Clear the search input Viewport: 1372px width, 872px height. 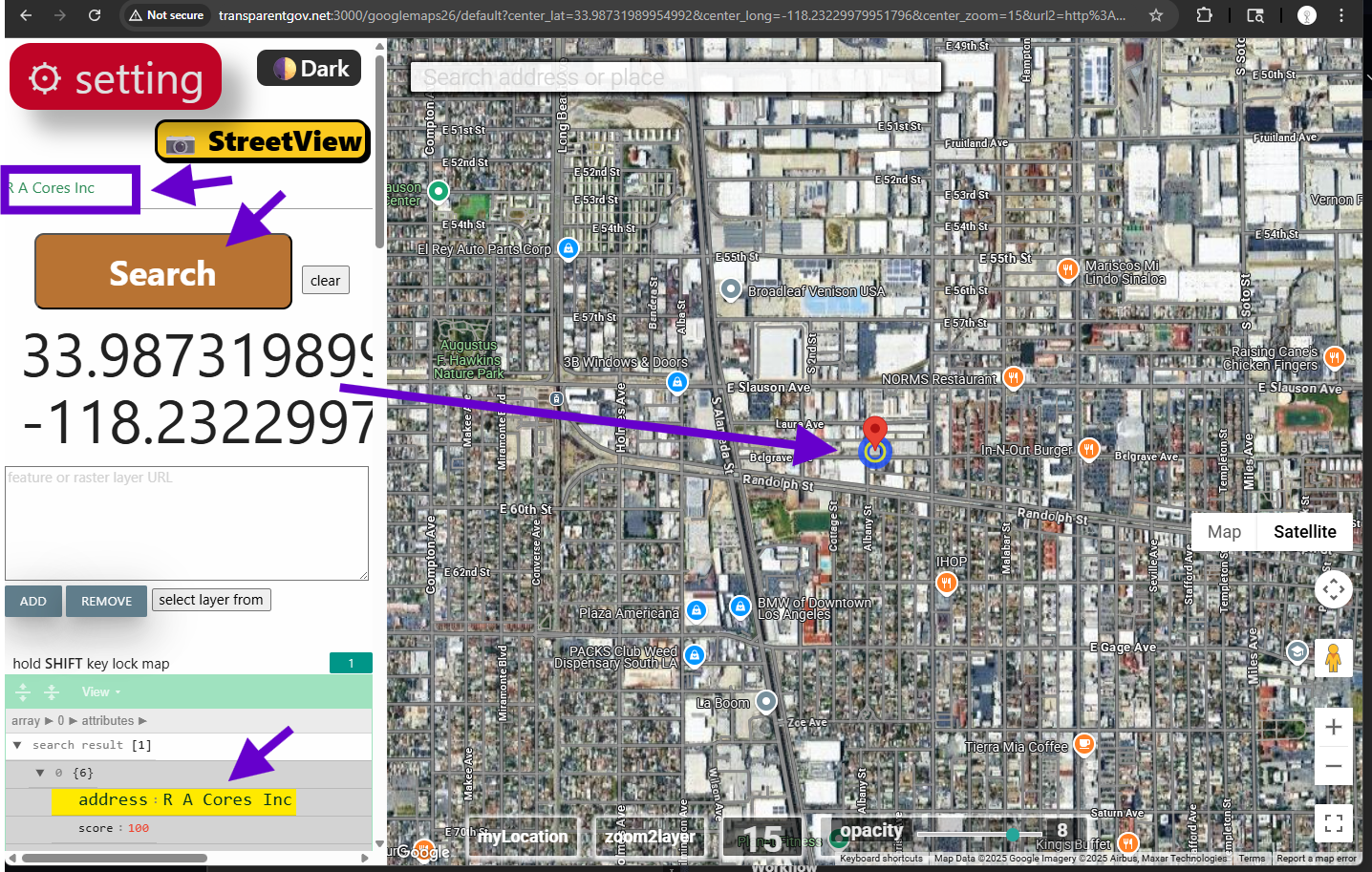pos(325,281)
